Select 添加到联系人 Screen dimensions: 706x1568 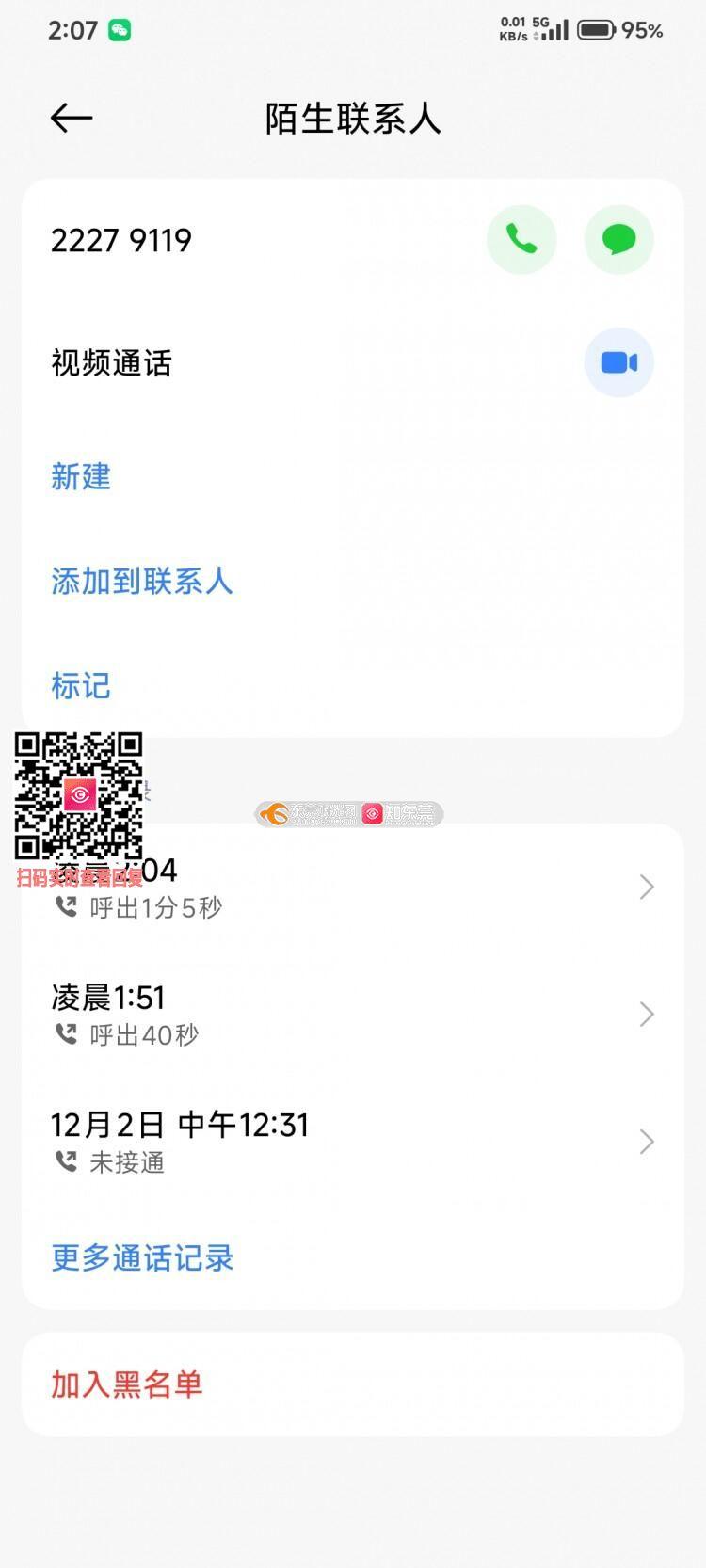click(x=141, y=582)
